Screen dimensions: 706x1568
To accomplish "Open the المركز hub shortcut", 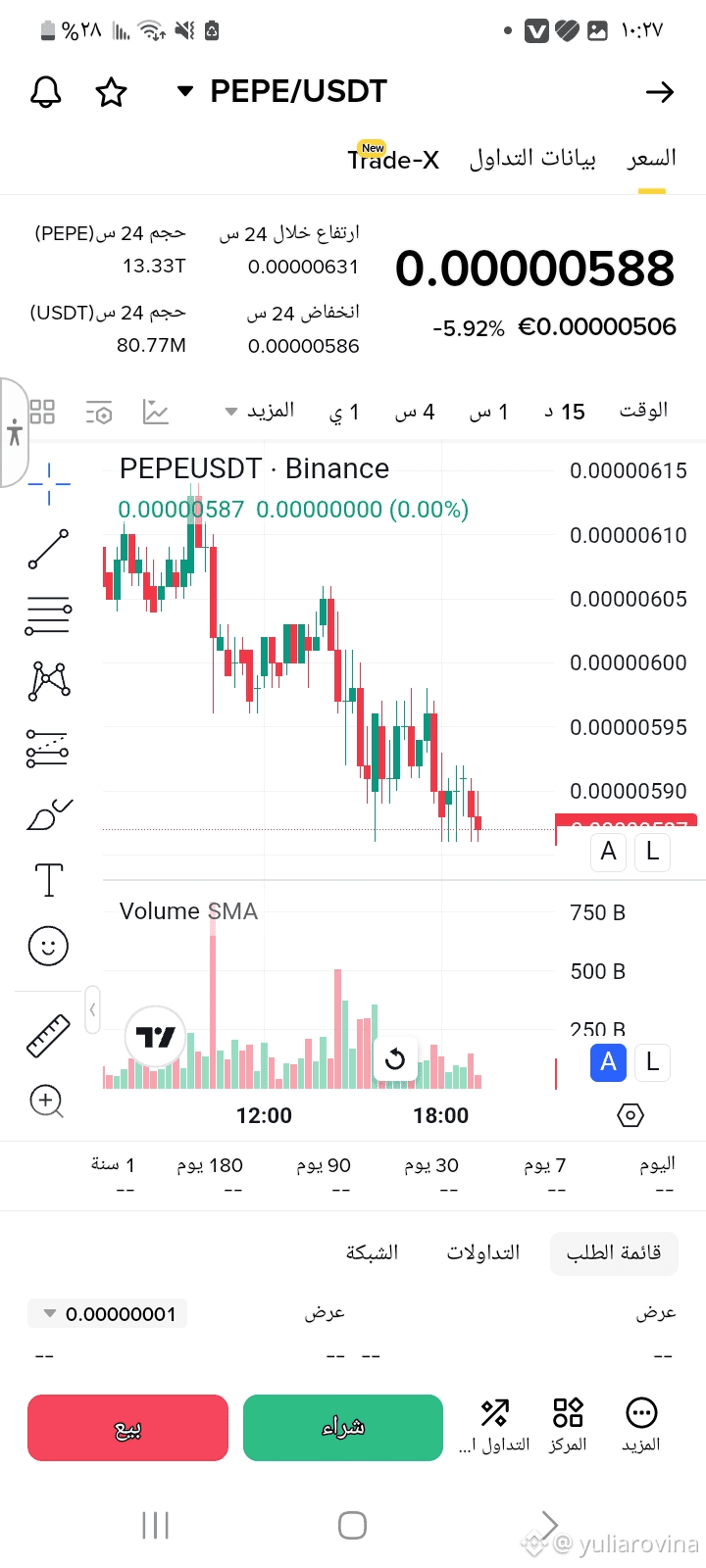I will [x=568, y=1426].
